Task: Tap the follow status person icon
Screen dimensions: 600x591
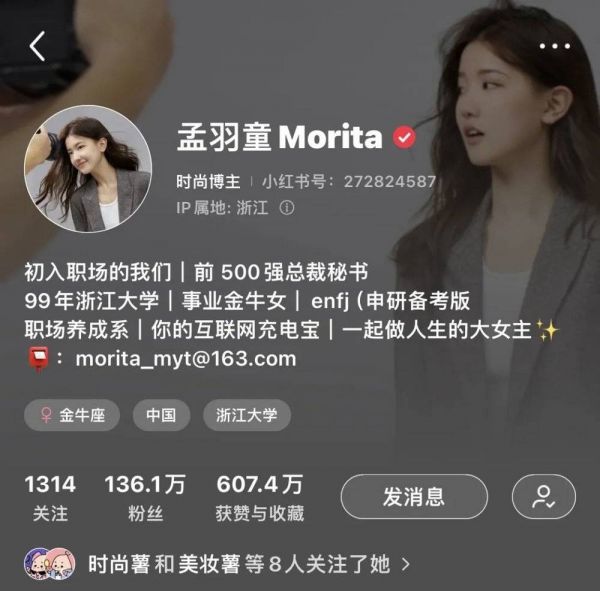Action: coord(544,497)
